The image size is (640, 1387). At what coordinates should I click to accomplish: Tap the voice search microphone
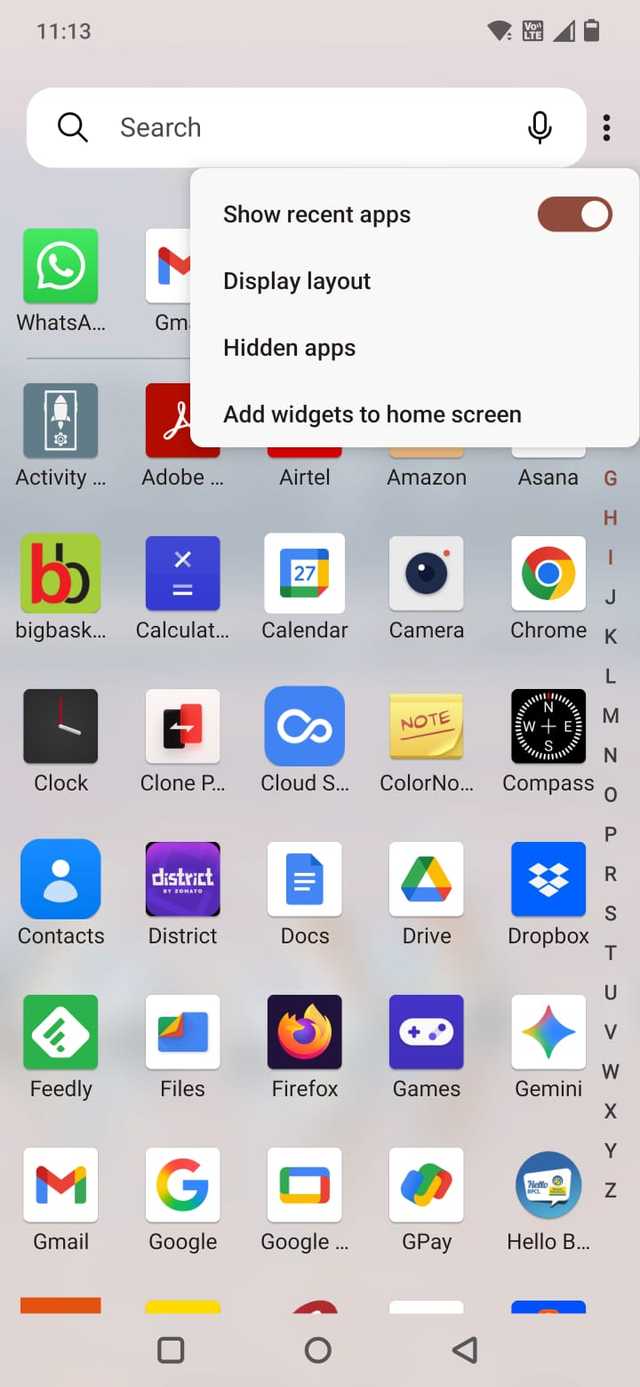(539, 127)
